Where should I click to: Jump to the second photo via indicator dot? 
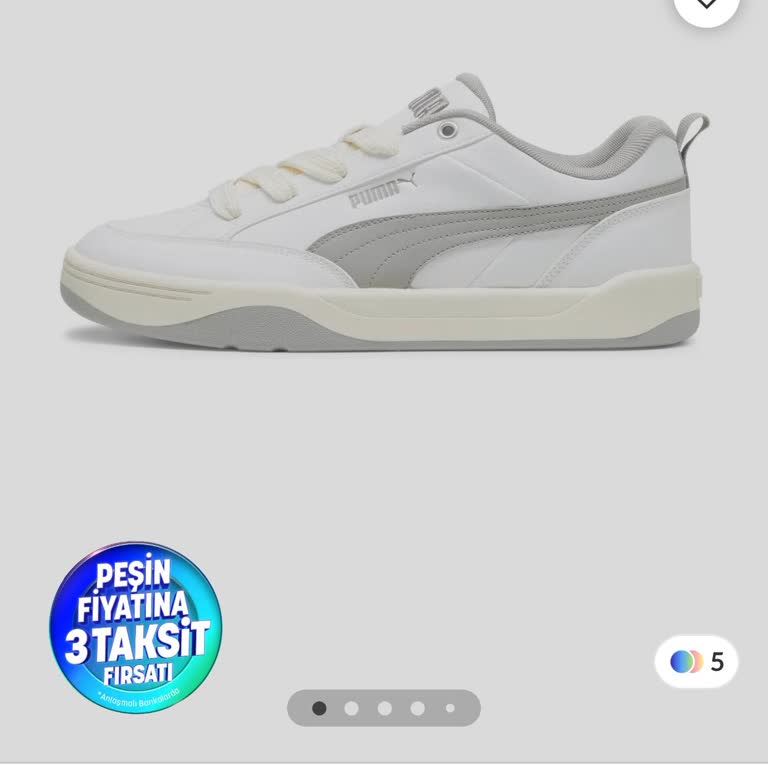point(352,709)
